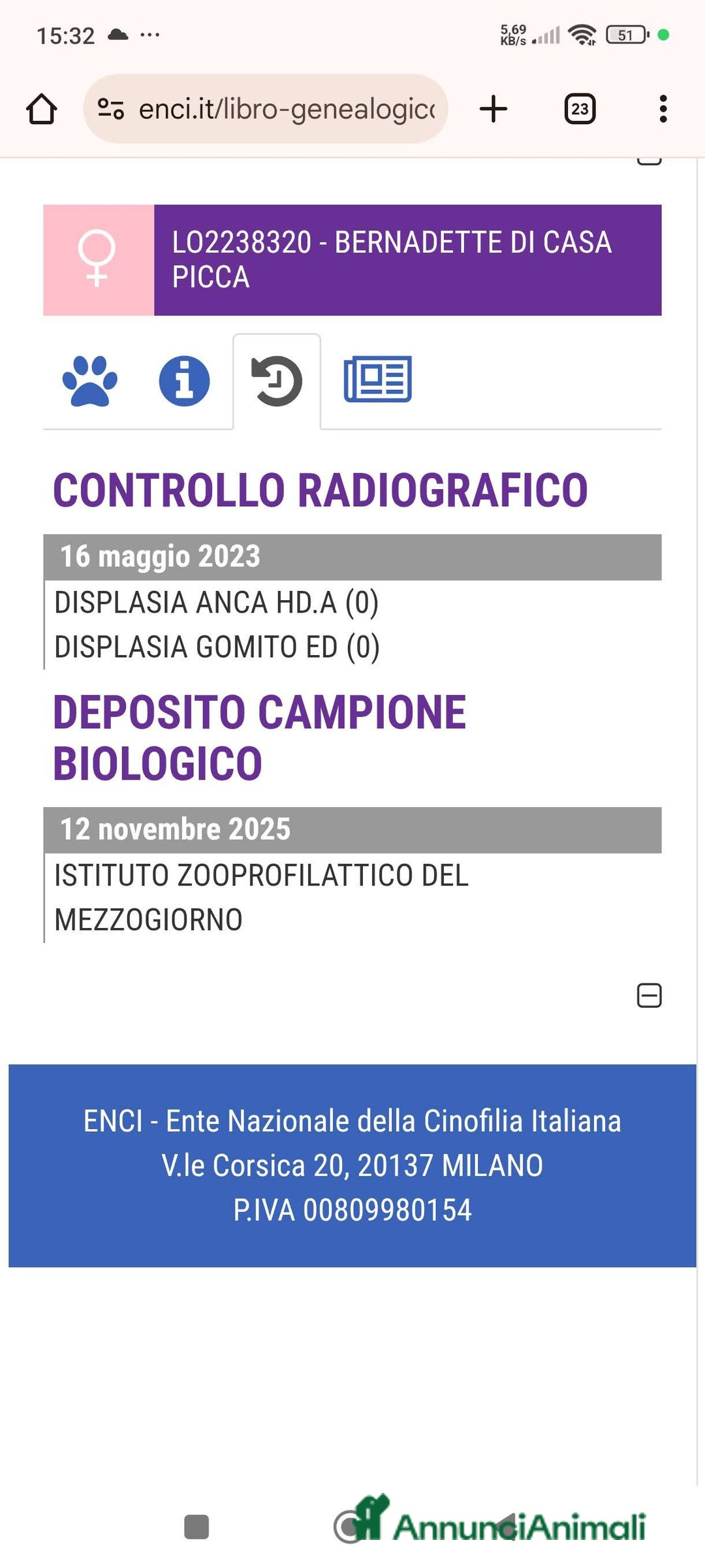The image size is (705, 1568).
Task: Open the tab switcher showing 23 tabs
Action: pyautogui.click(x=580, y=109)
